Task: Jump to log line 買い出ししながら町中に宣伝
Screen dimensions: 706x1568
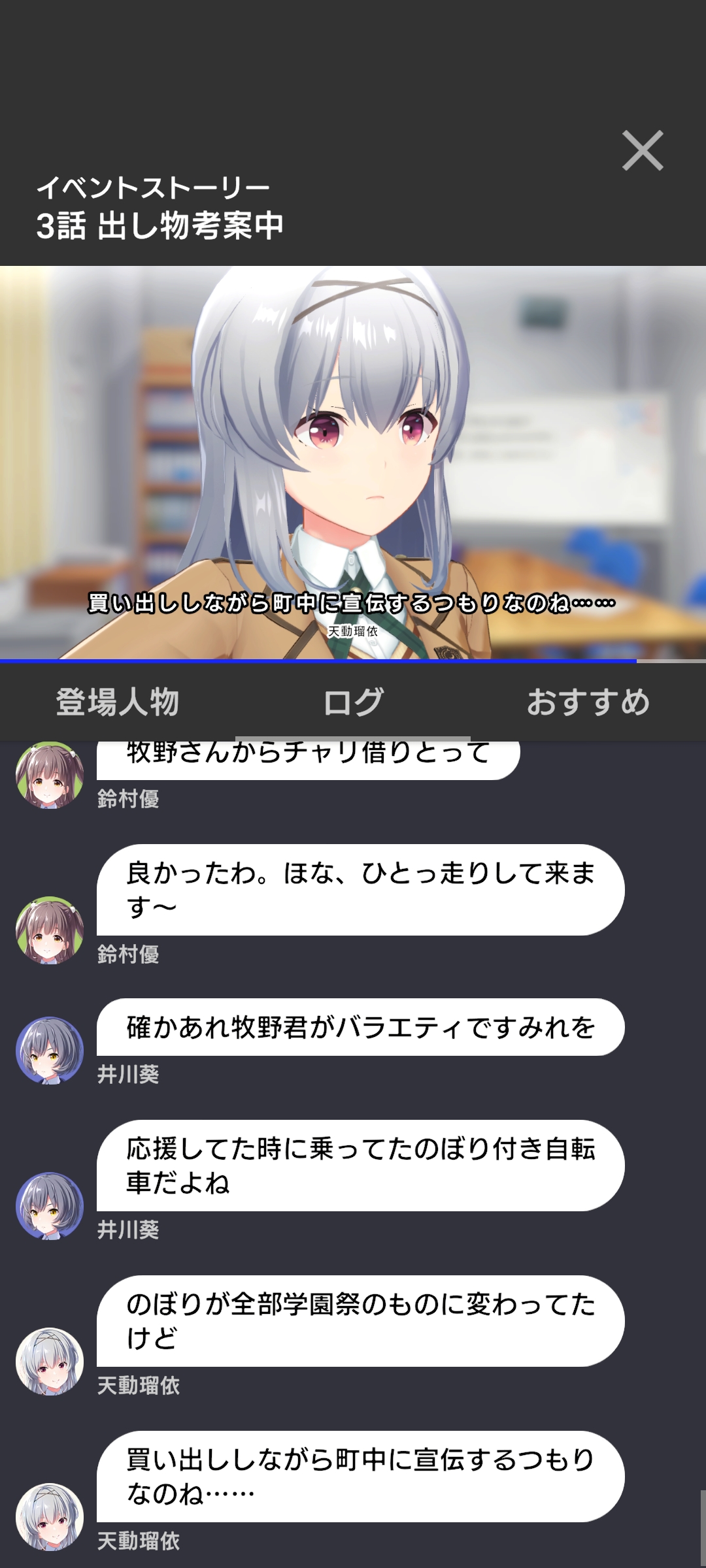Action: pos(360,1477)
